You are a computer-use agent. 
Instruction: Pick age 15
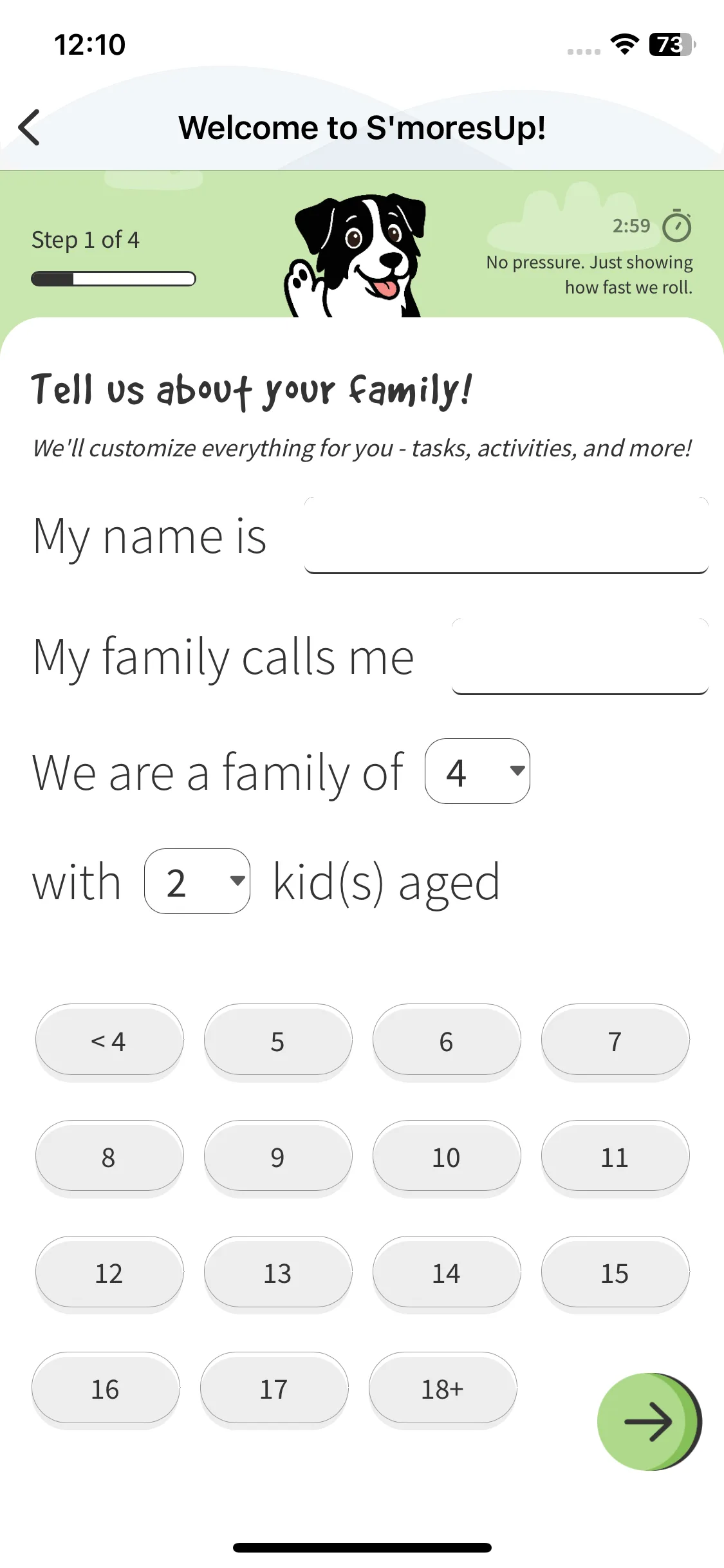click(x=615, y=1272)
